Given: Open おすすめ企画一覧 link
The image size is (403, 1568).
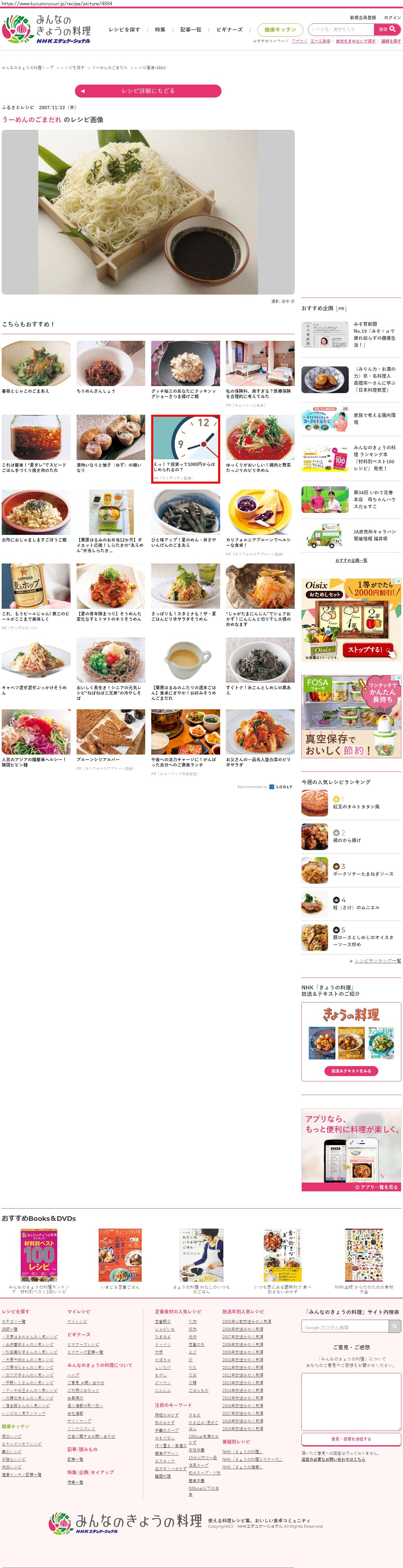Looking at the screenshot, I should [x=351, y=560].
